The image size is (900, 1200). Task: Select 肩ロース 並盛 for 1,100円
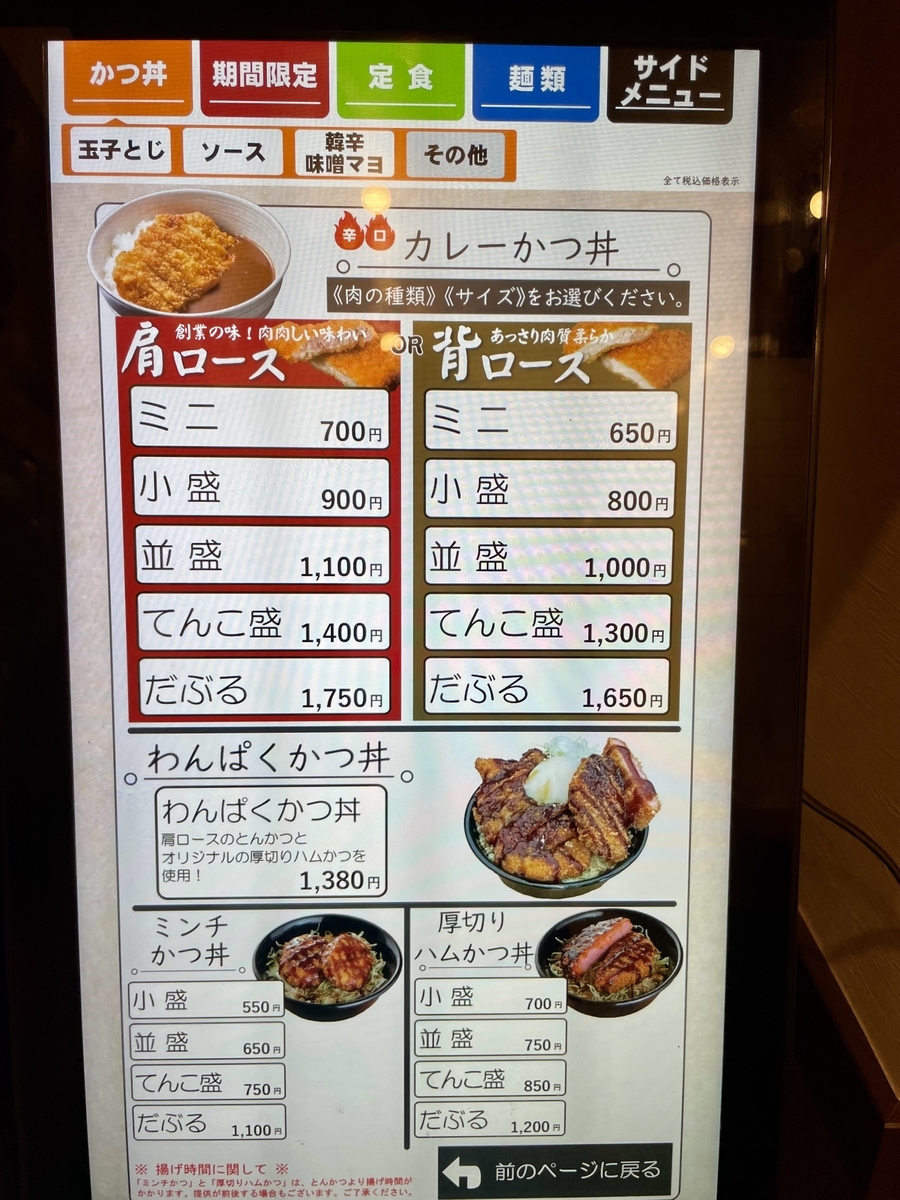click(x=262, y=555)
